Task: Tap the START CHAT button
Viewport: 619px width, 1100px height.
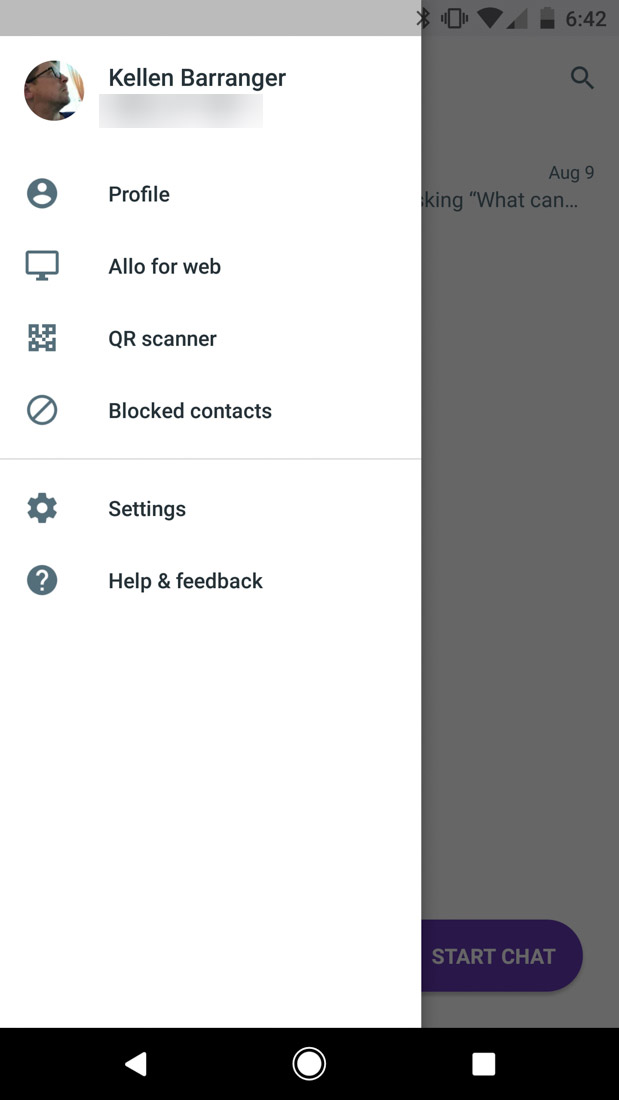Action: (501, 956)
